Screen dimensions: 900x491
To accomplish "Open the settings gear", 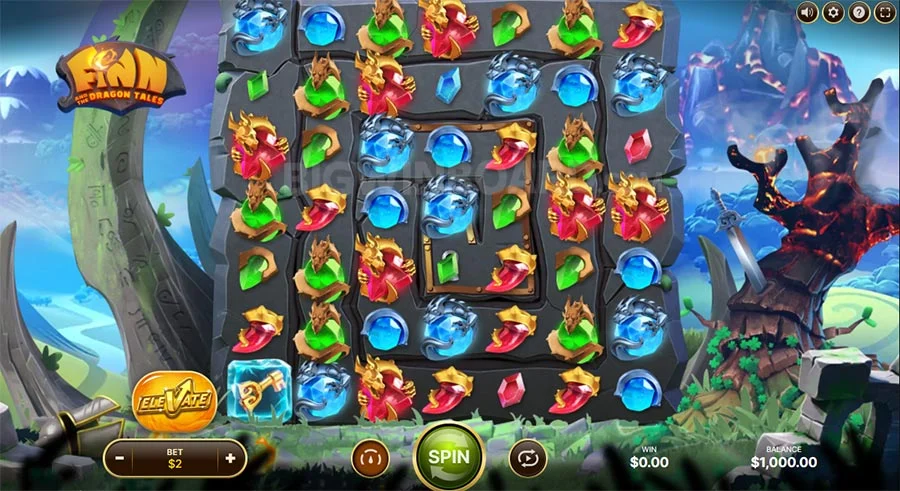I will 833,13.
